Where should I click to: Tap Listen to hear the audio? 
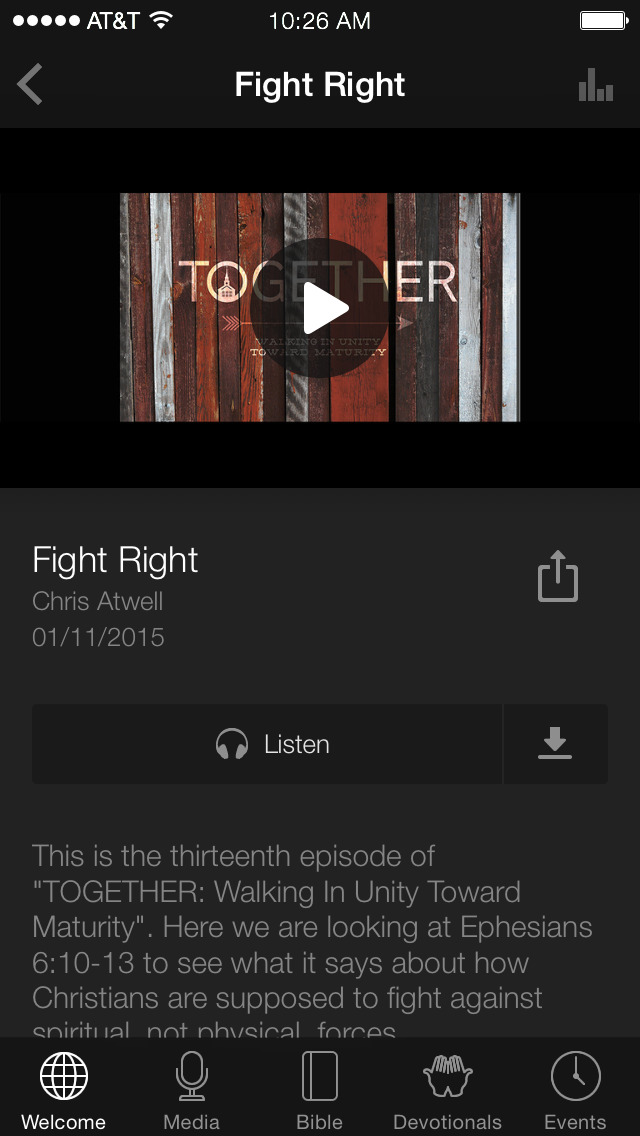point(267,744)
